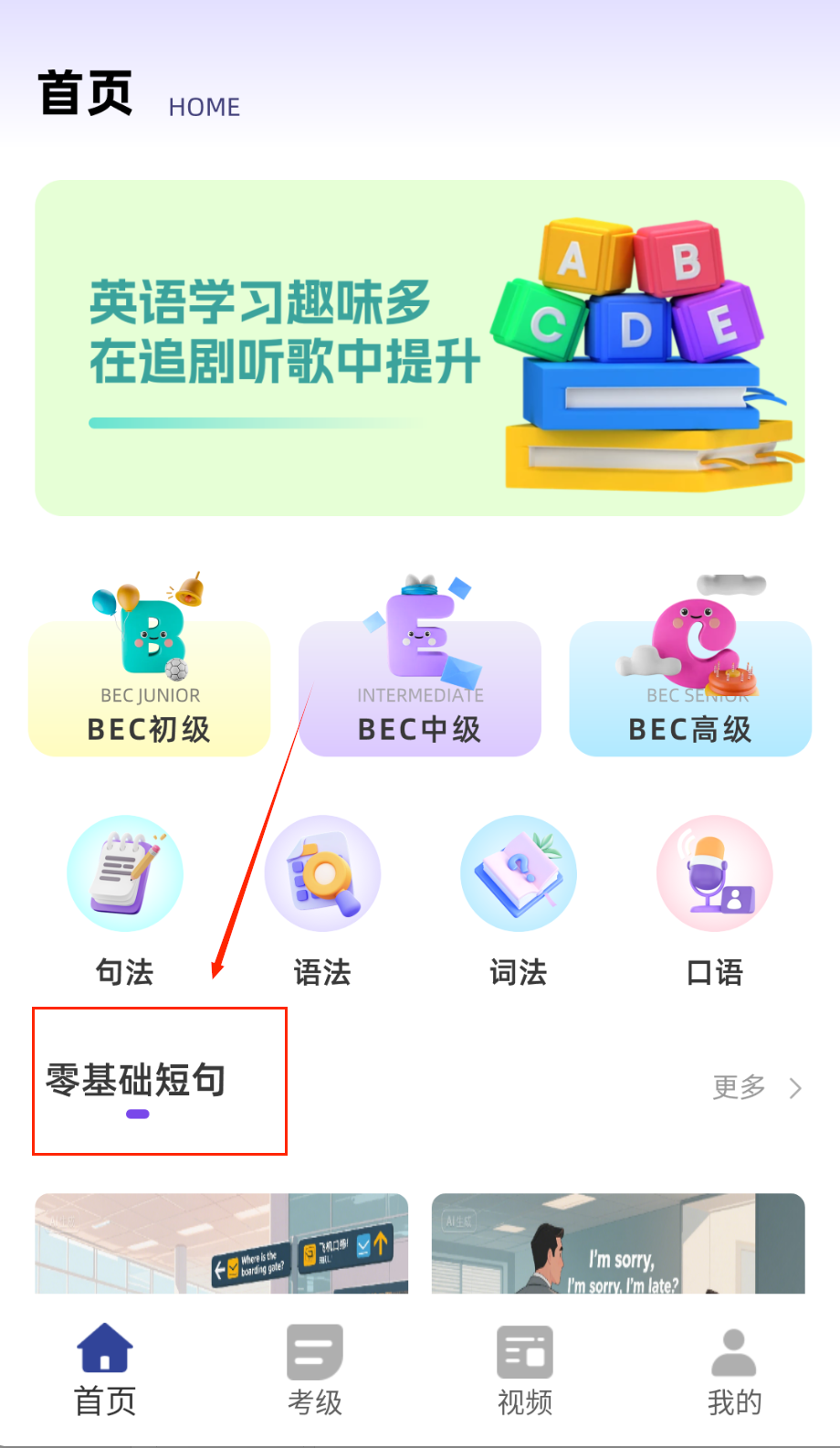Switch to the 首页 tab
Viewport: 840px width, 1448px height.
point(105,1369)
